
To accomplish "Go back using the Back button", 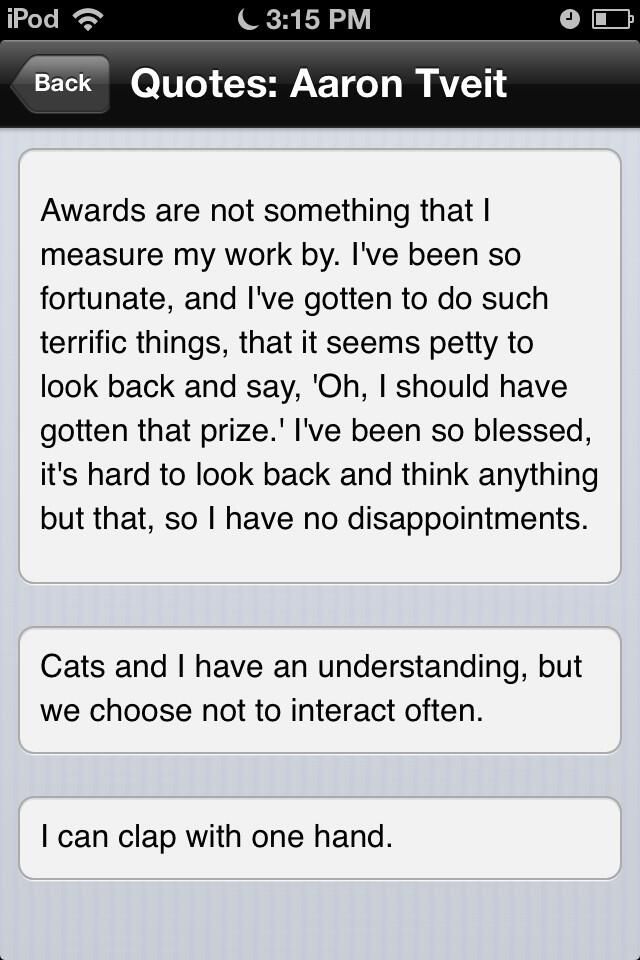I will coord(61,84).
